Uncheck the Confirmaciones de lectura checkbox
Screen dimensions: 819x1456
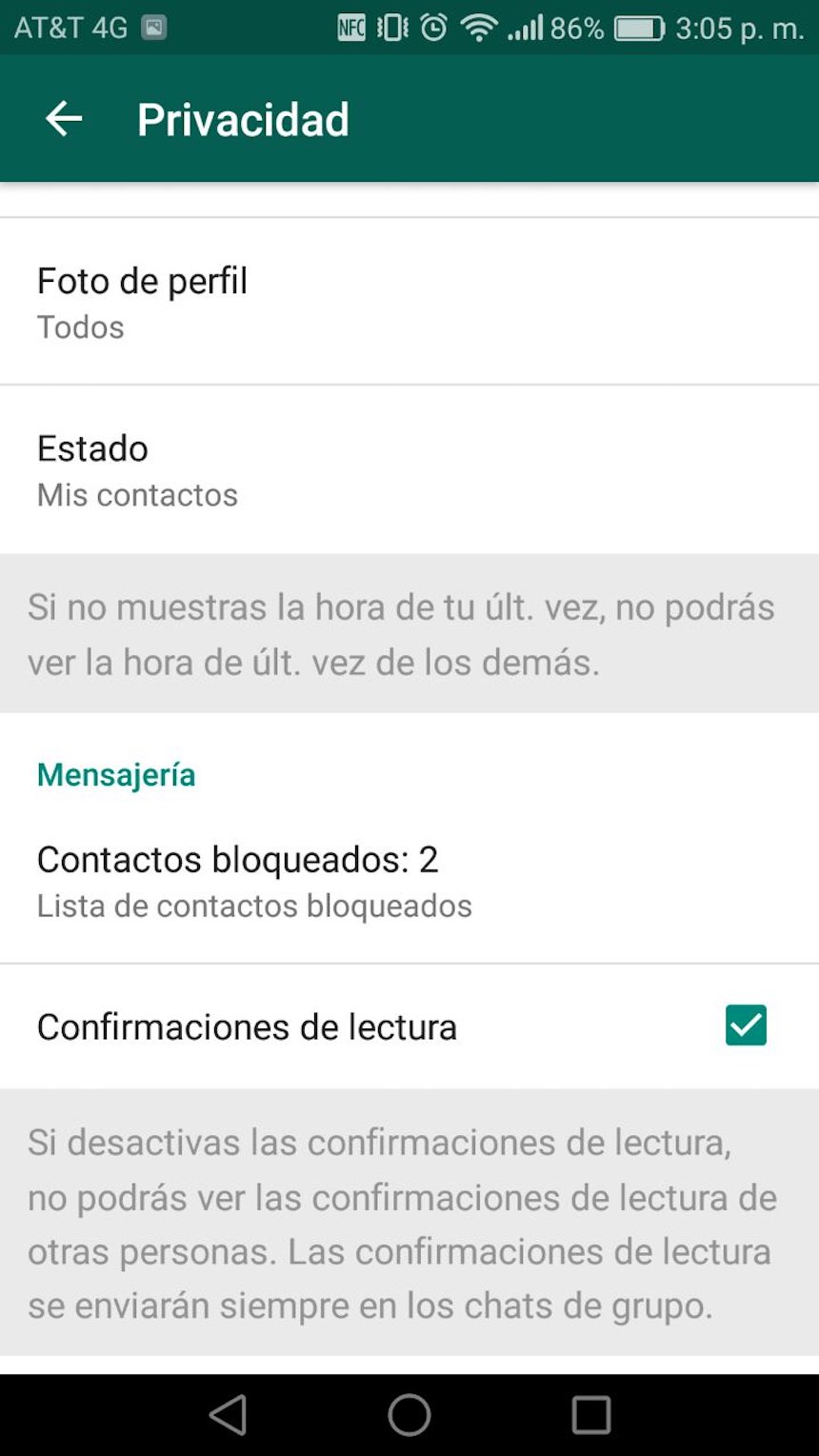click(746, 1026)
